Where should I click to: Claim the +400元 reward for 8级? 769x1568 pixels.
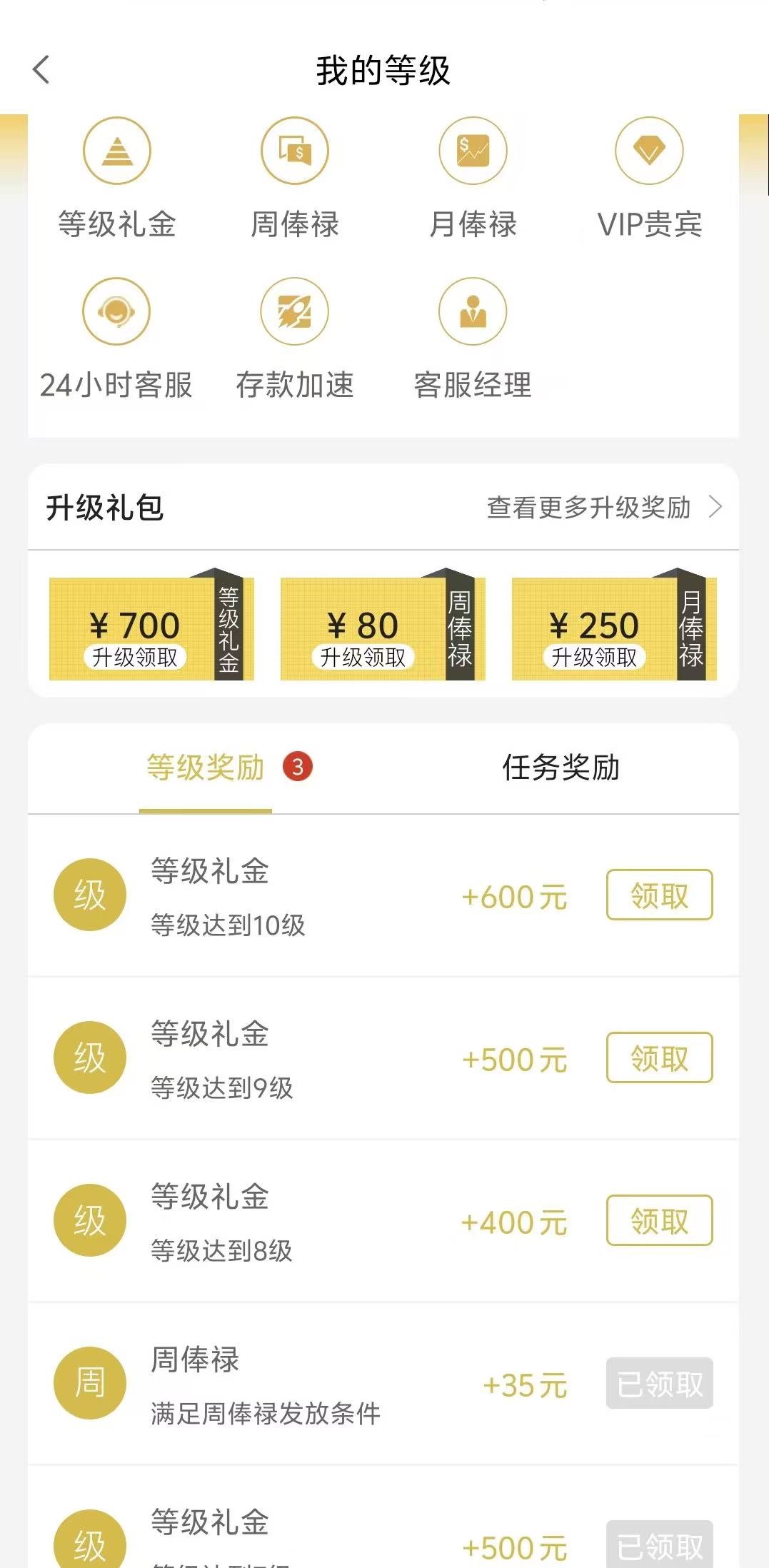tap(659, 1221)
